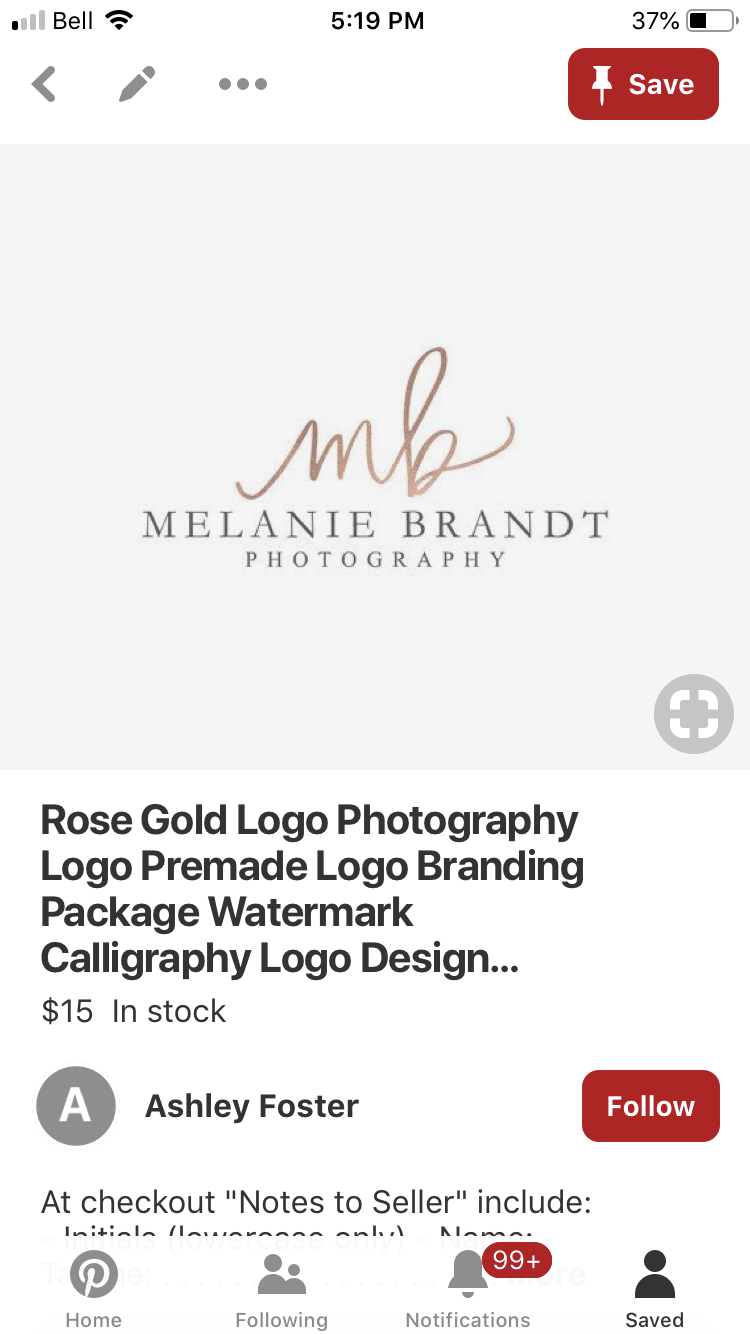Follow Ashley Foster
The width and height of the screenshot is (750, 1334).
pyautogui.click(x=651, y=1106)
